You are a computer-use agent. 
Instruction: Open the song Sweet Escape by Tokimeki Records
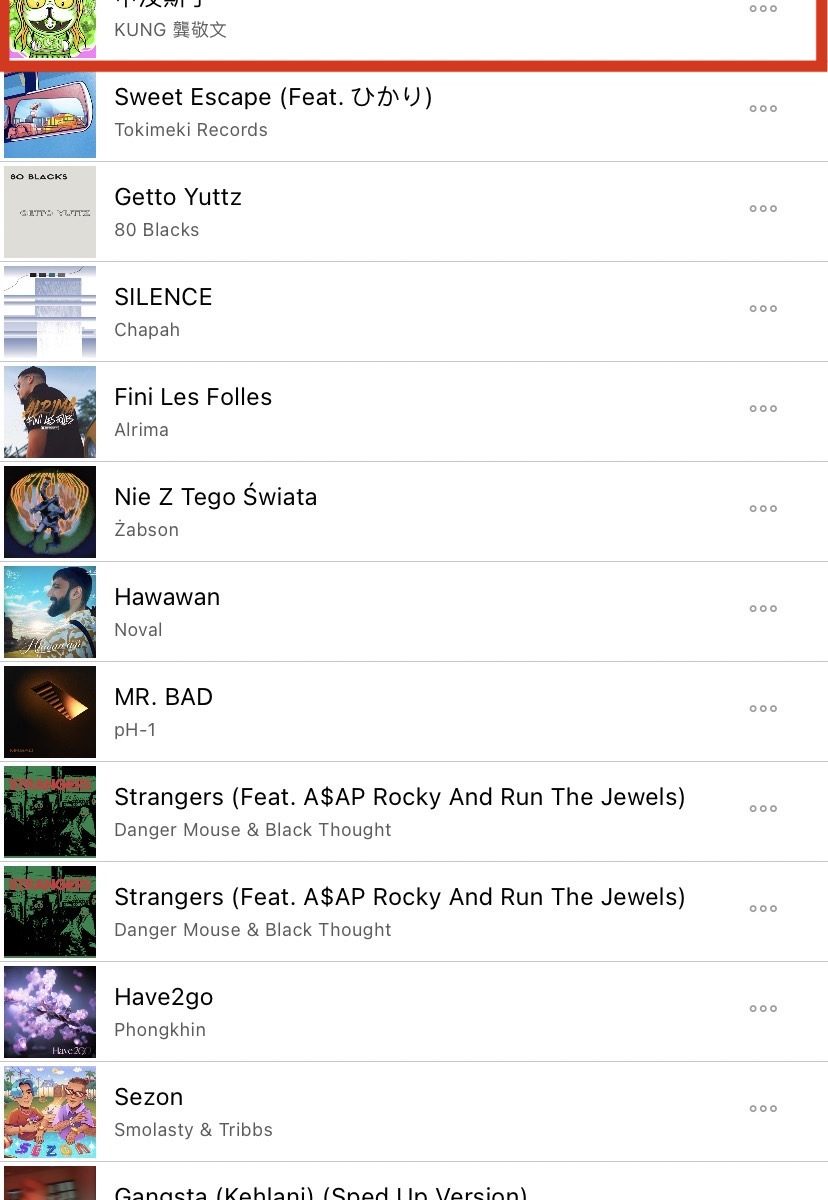point(273,98)
